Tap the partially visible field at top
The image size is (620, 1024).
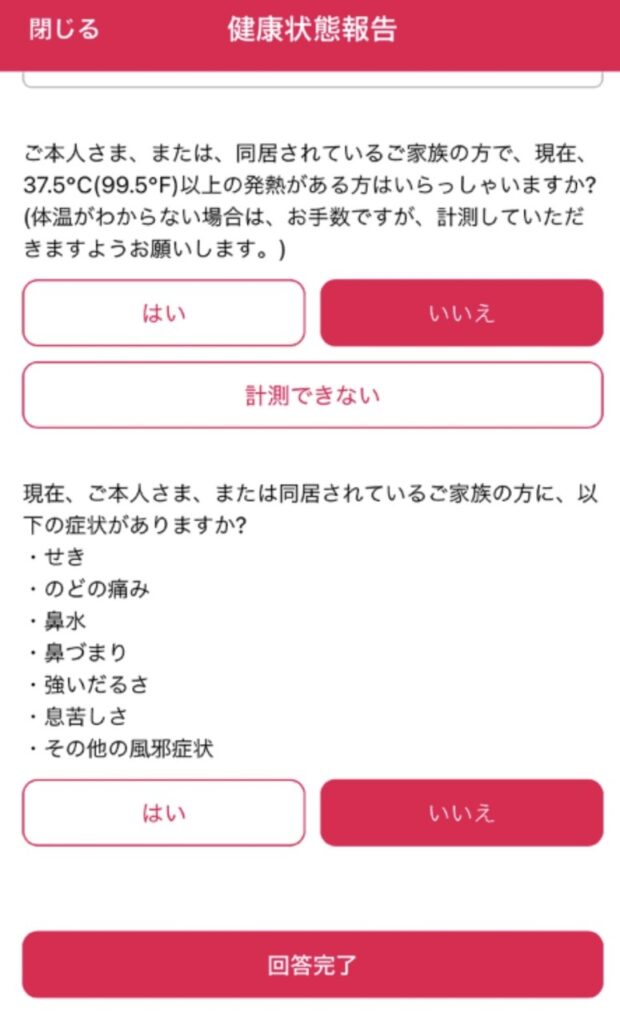coord(313,80)
